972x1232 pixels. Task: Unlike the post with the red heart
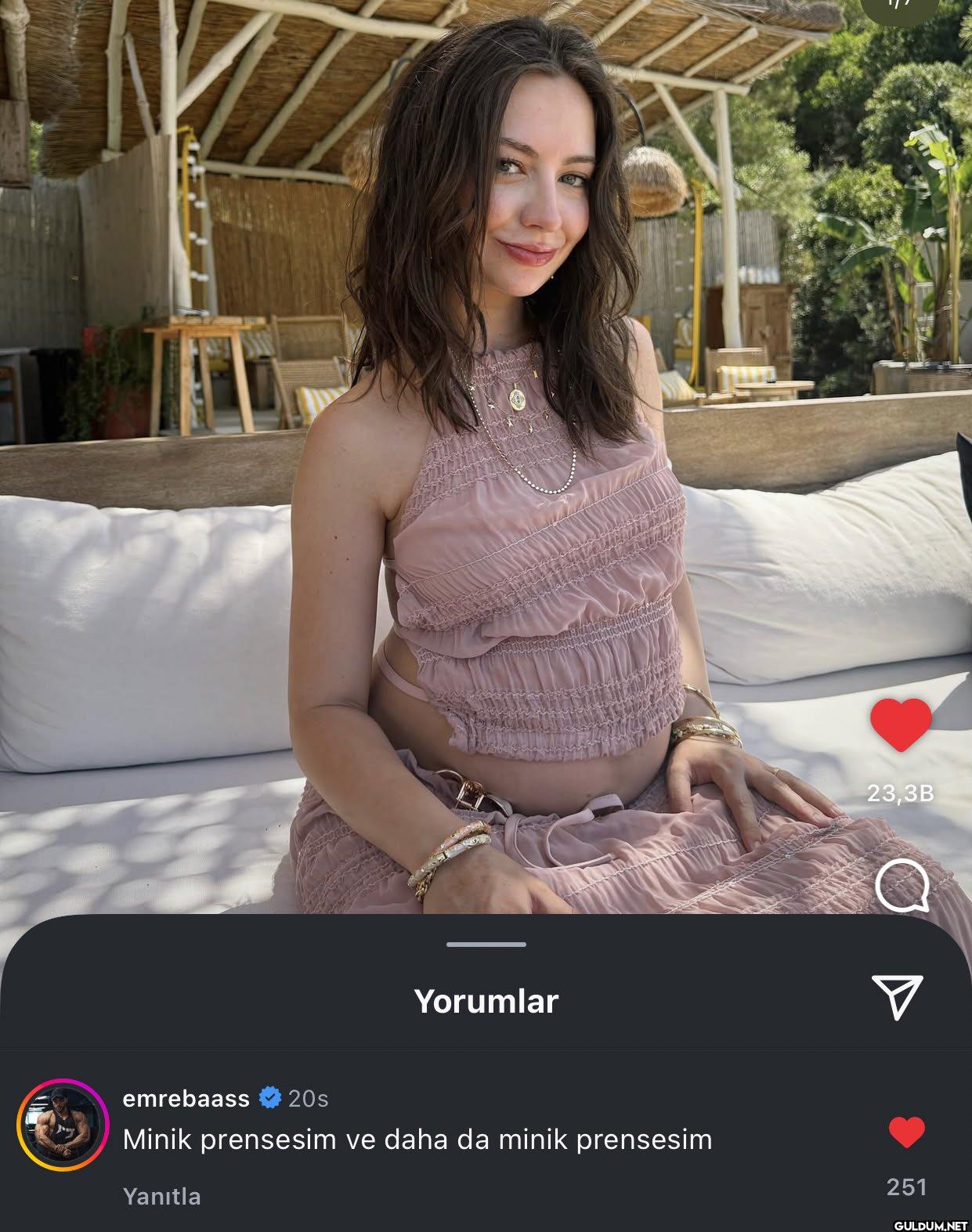pyautogui.click(x=901, y=724)
